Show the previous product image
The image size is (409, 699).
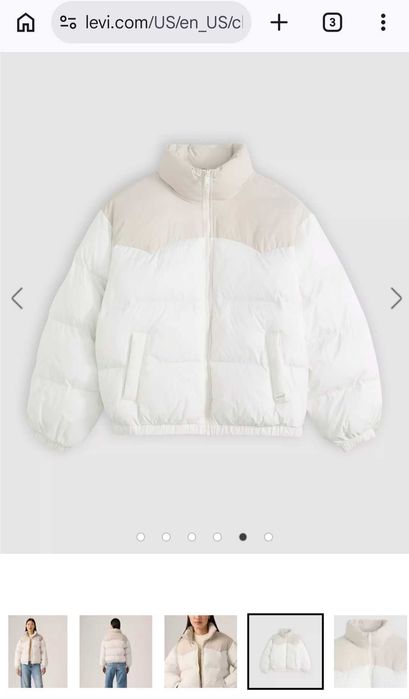click(17, 298)
